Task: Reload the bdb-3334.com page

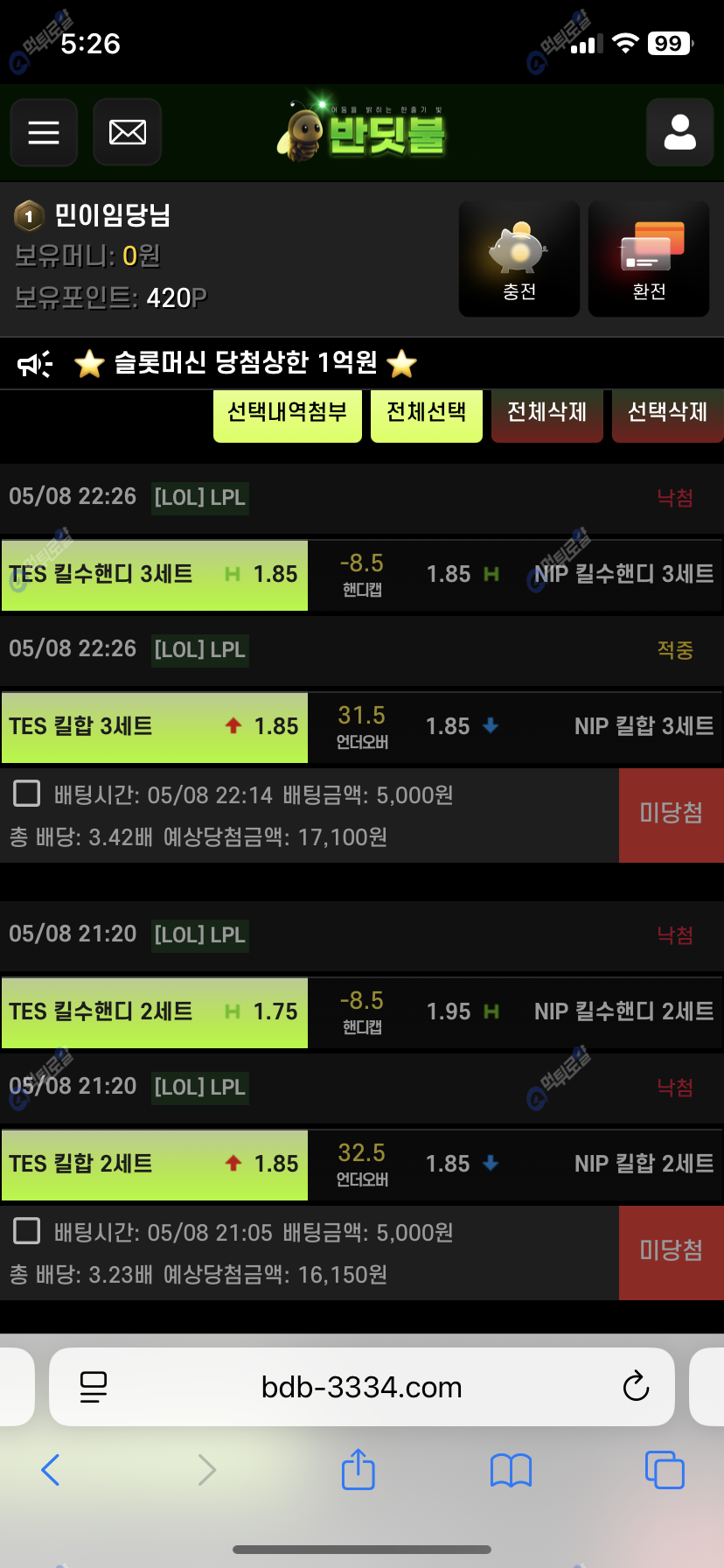Action: (636, 1387)
